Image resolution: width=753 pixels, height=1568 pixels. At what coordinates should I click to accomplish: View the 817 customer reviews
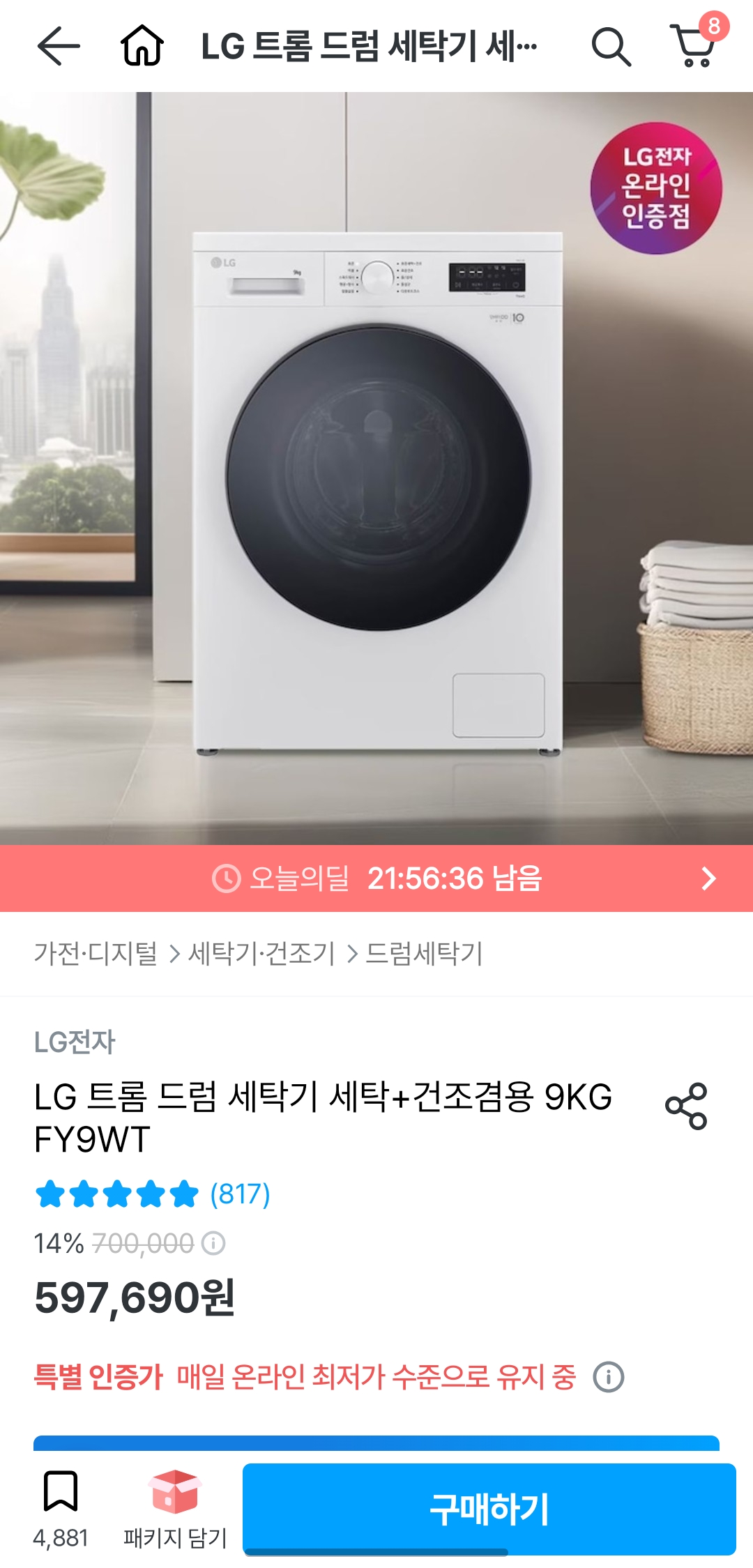(x=239, y=1194)
